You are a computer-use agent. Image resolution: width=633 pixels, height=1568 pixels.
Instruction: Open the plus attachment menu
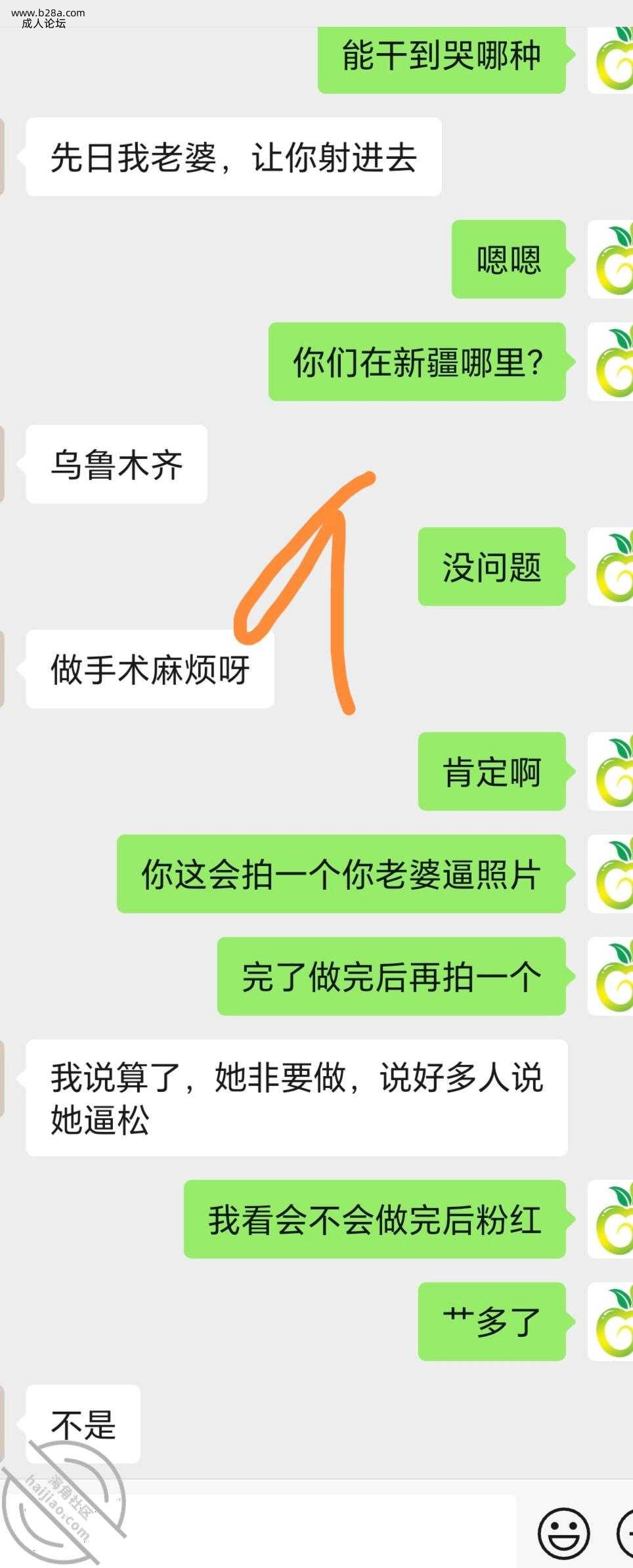[x=626, y=1532]
